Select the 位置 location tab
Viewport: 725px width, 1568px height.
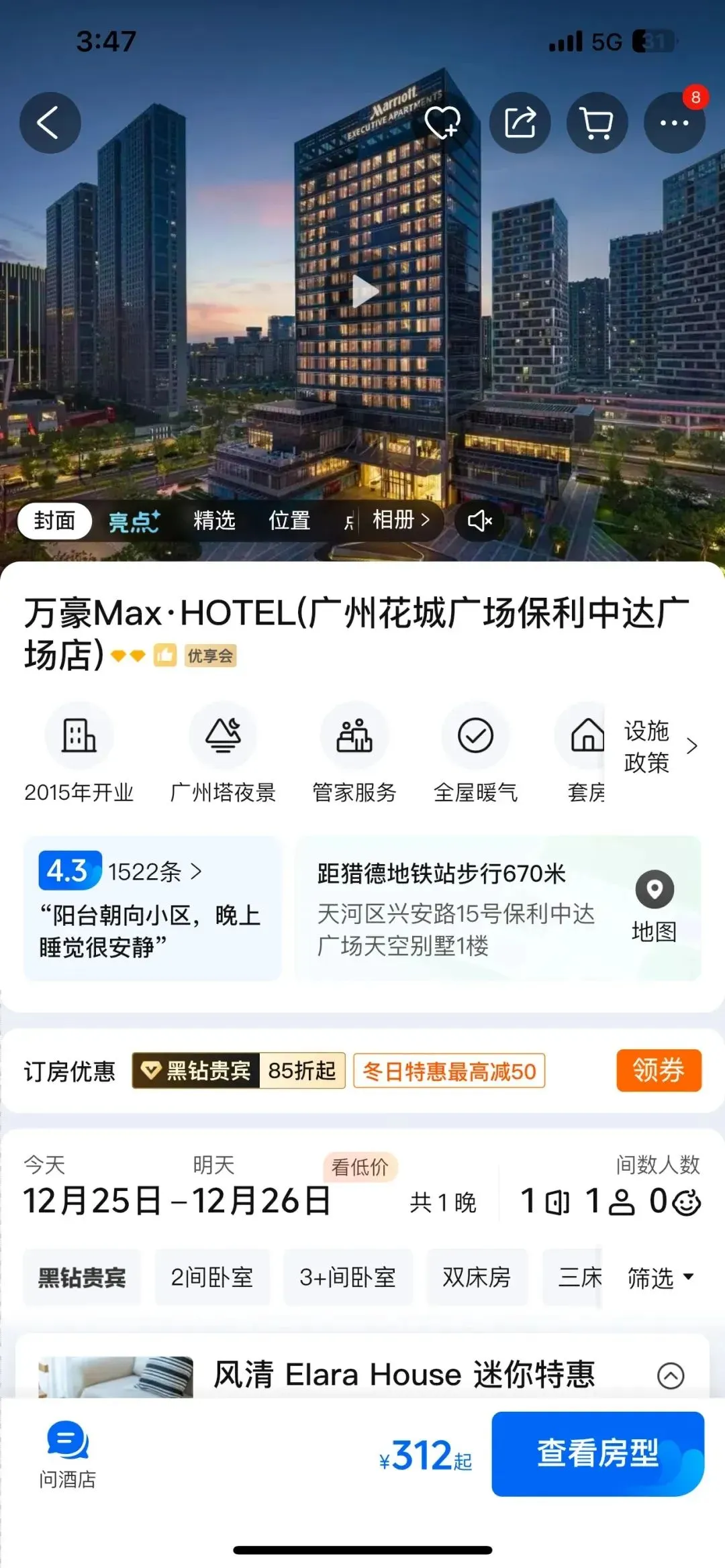pos(289,521)
